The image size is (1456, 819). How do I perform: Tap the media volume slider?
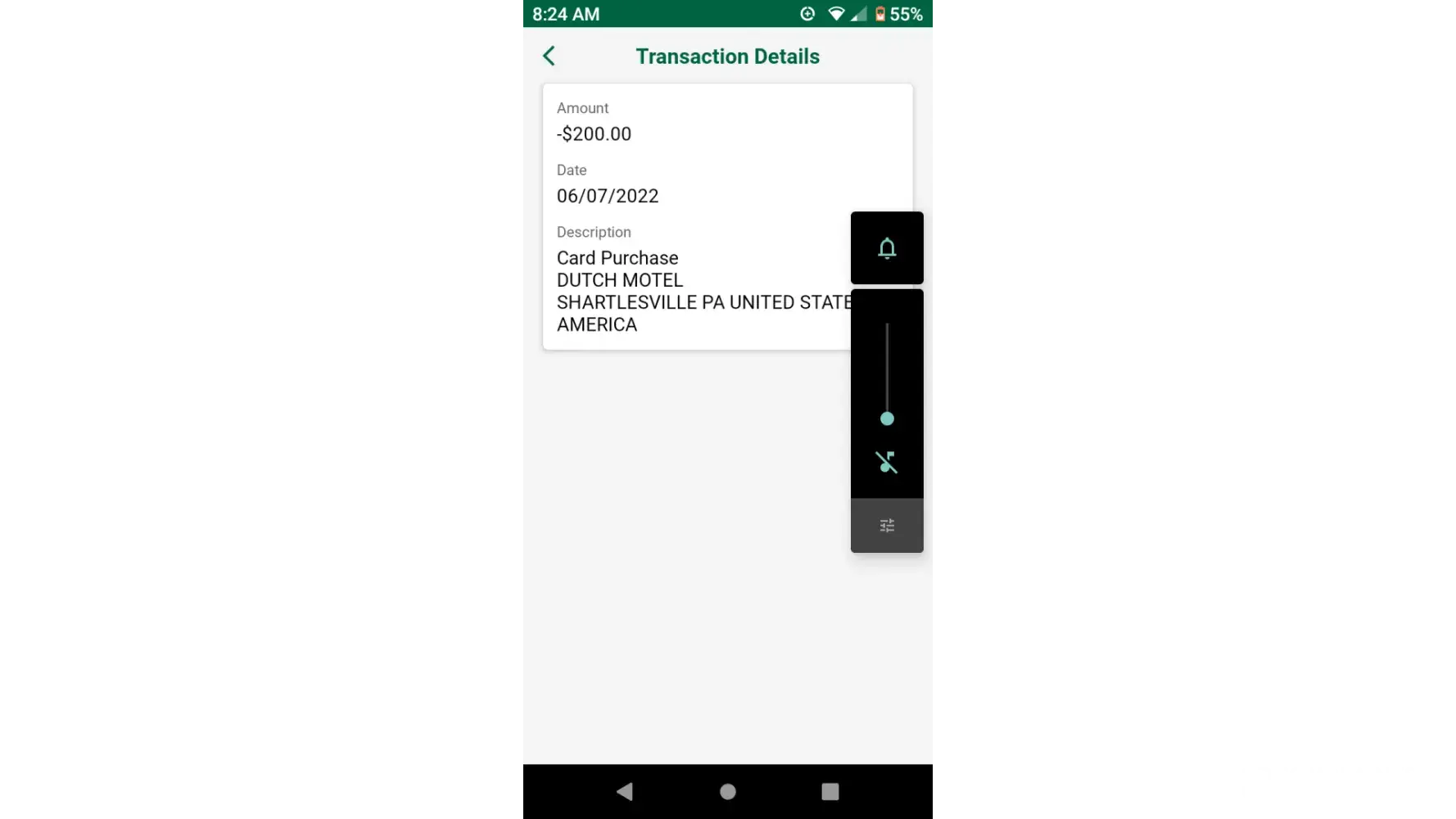(x=887, y=373)
